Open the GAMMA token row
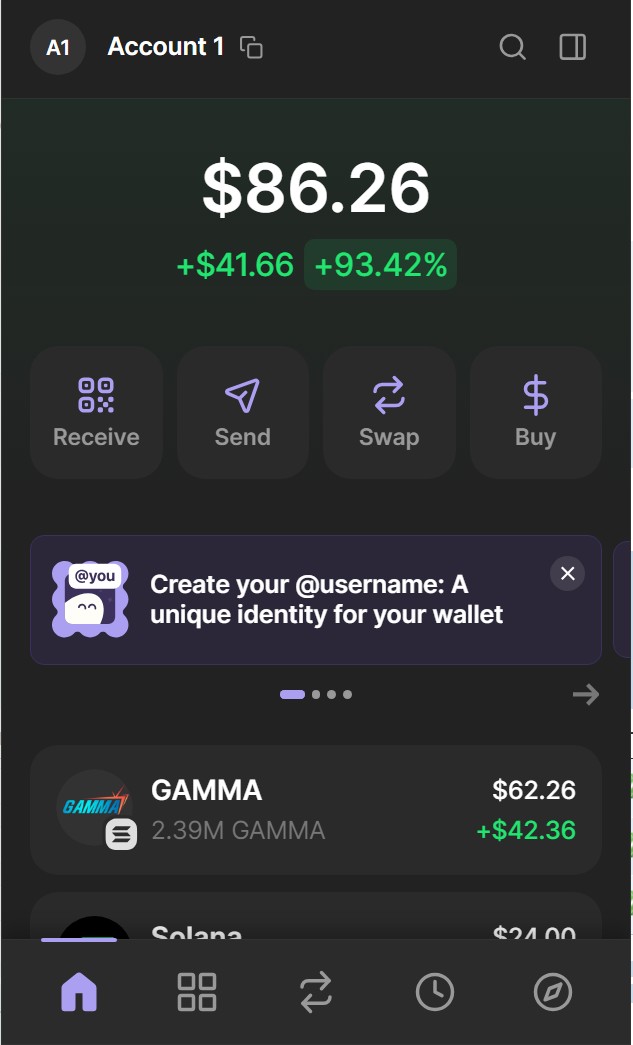The width and height of the screenshot is (633, 1045). 316,810
